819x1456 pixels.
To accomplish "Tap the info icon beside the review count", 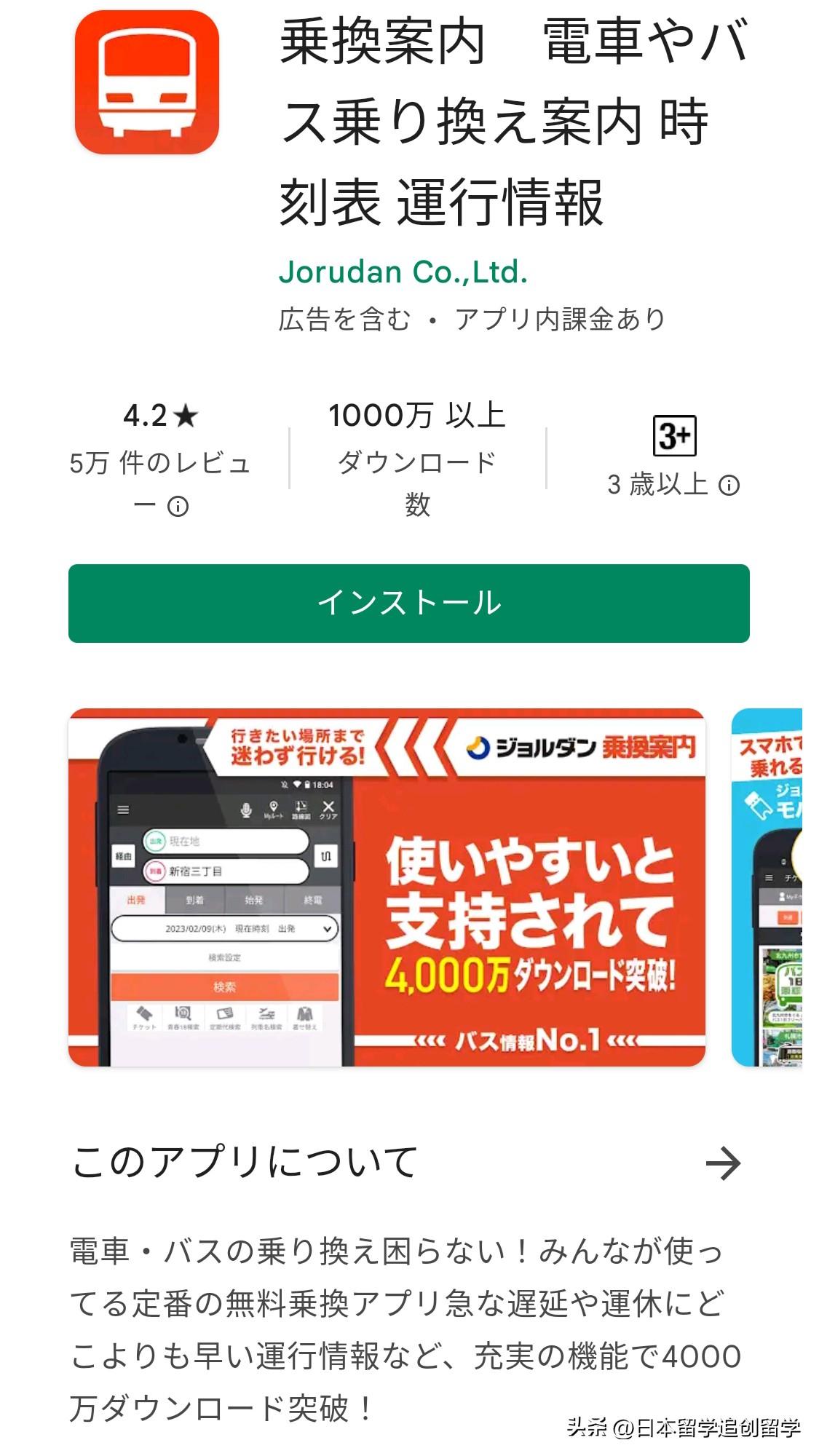I will (178, 506).
